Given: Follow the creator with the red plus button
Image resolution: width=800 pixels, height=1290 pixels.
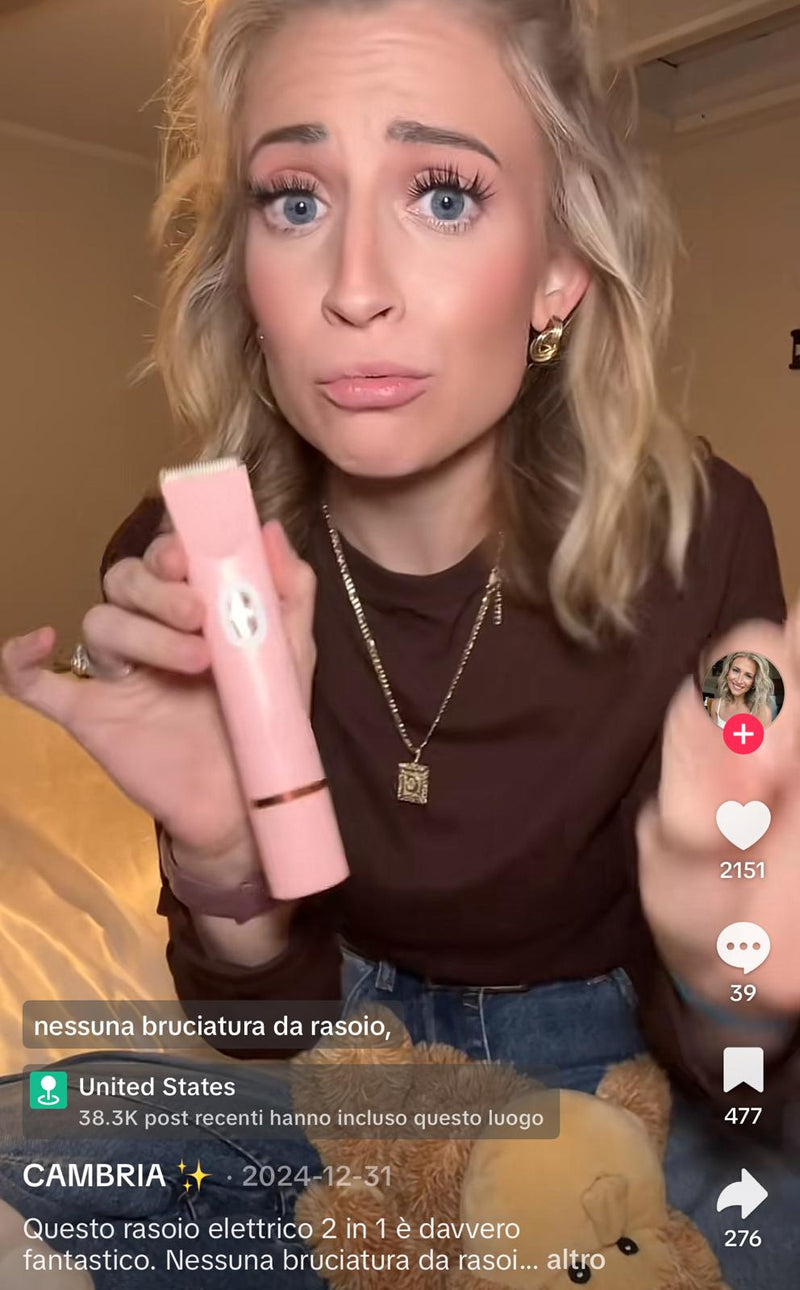Looking at the screenshot, I should click(x=743, y=734).
